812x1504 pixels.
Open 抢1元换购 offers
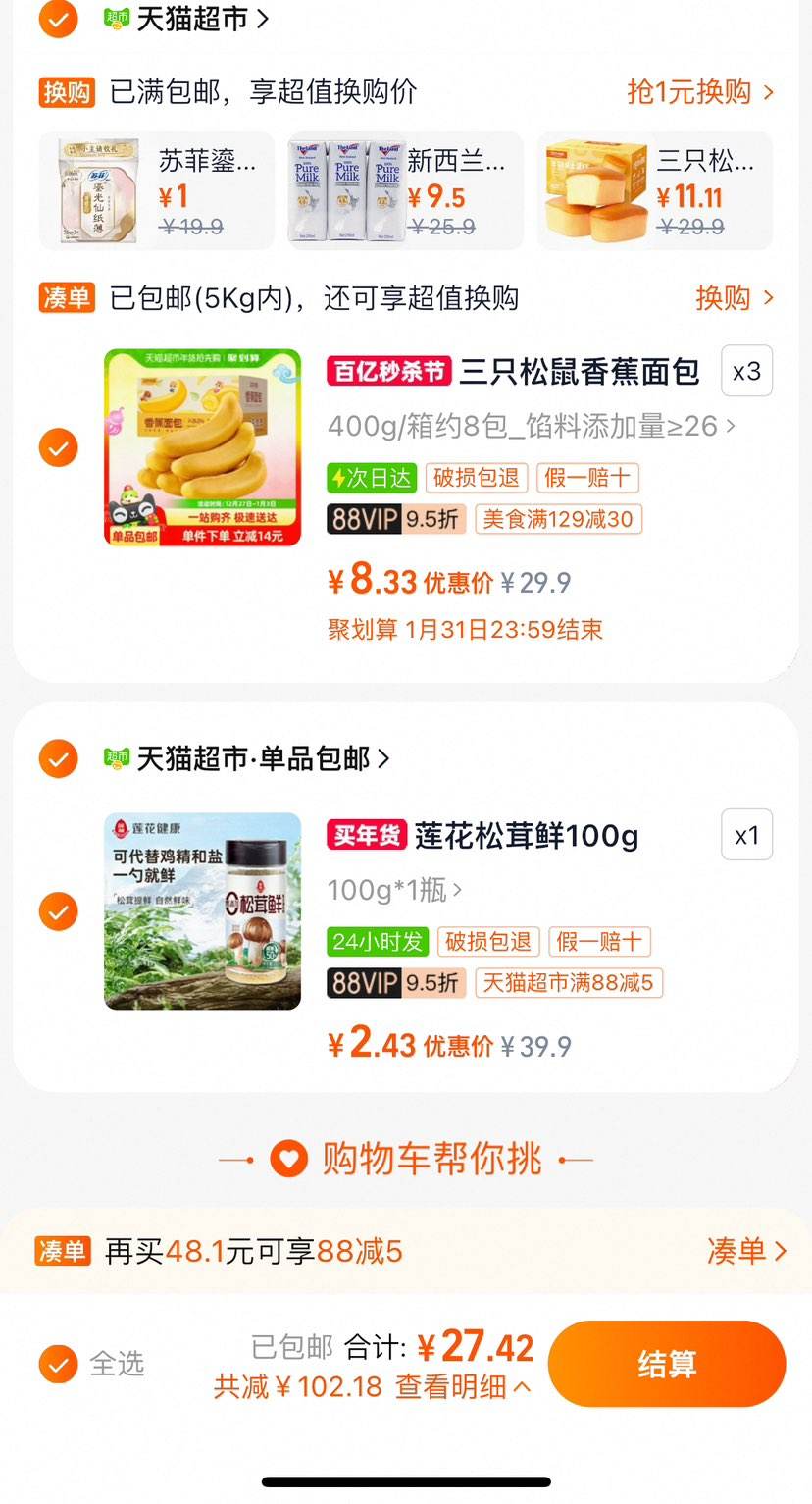[700, 92]
